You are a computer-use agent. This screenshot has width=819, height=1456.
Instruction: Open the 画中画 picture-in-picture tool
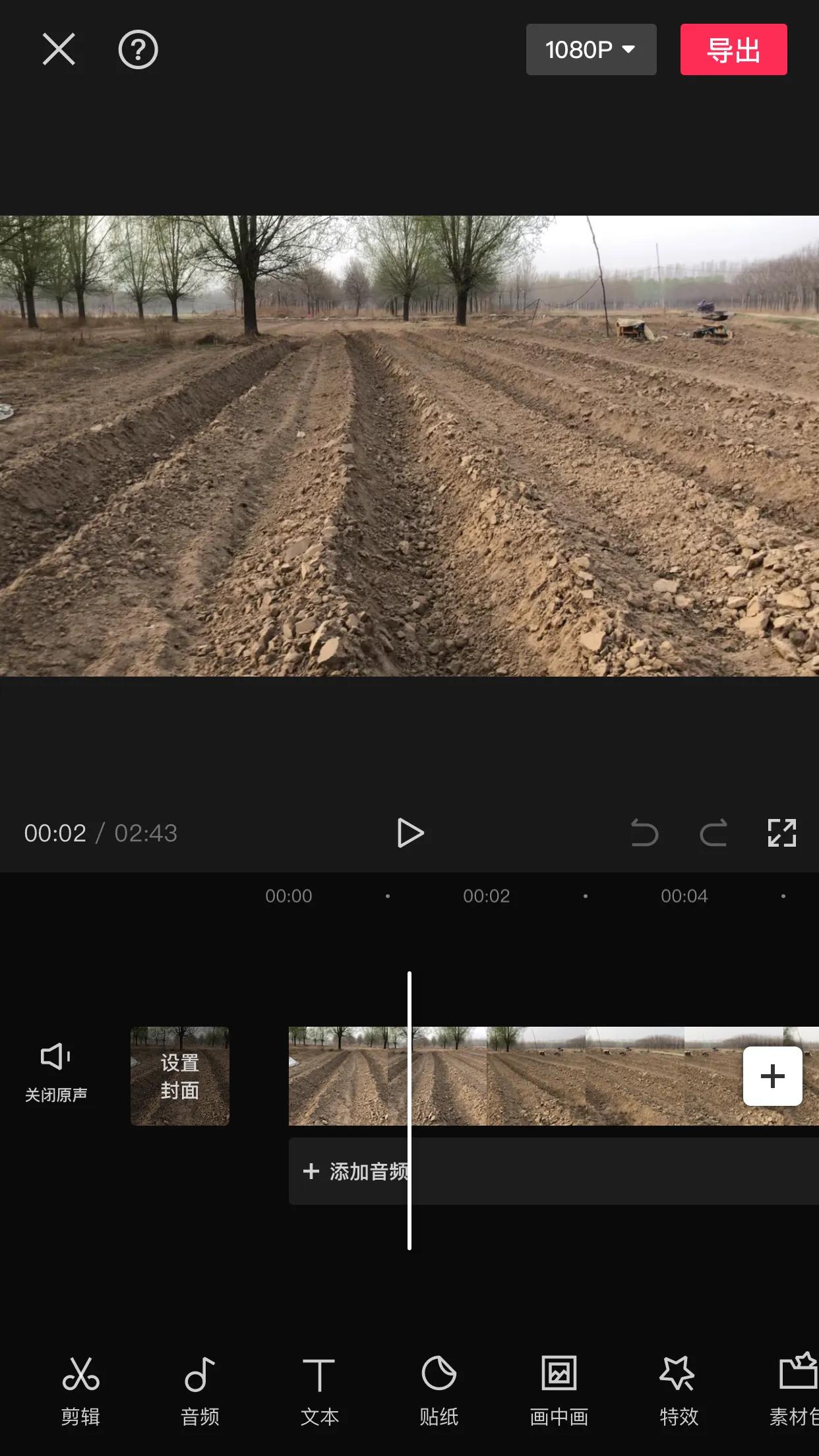coord(559,1388)
